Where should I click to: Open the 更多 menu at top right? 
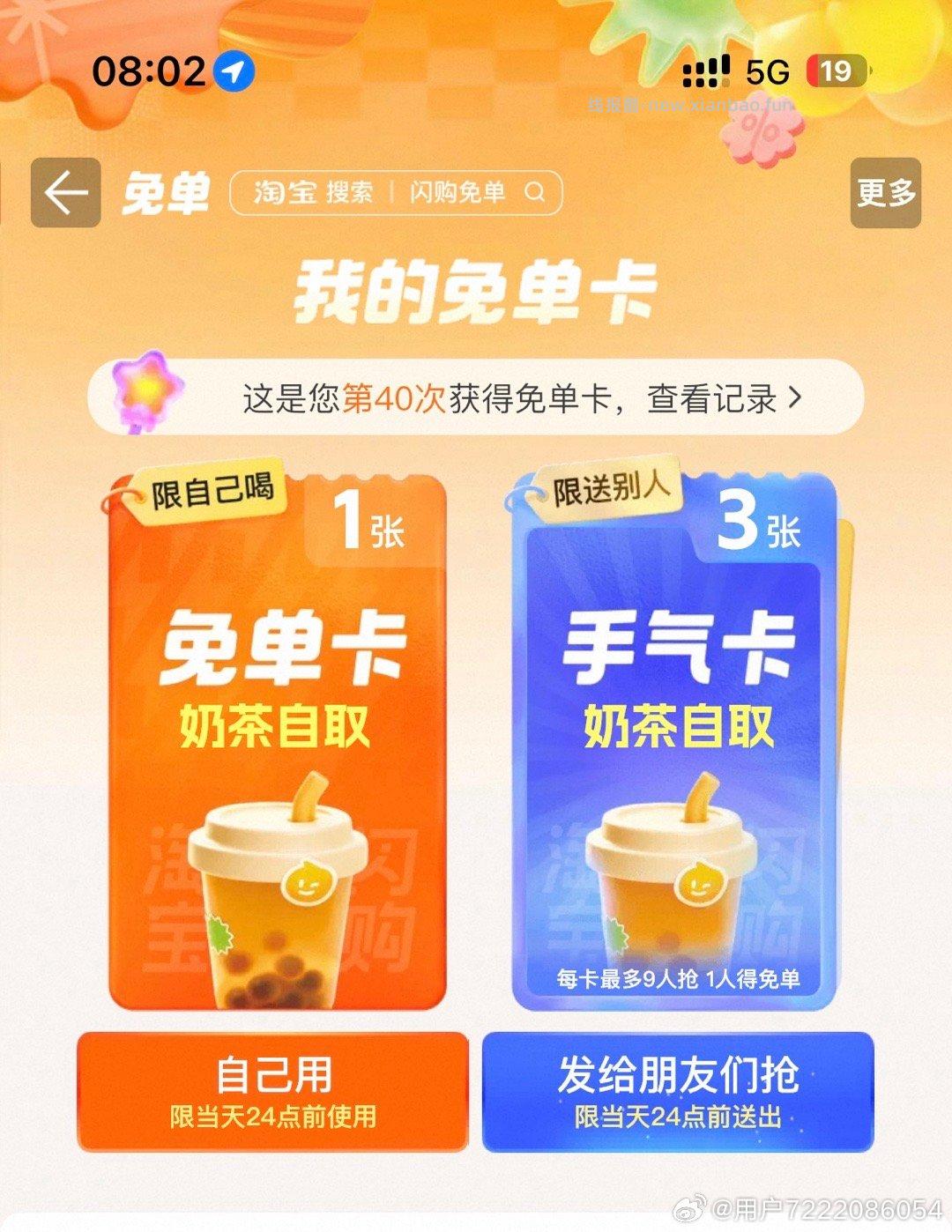886,193
